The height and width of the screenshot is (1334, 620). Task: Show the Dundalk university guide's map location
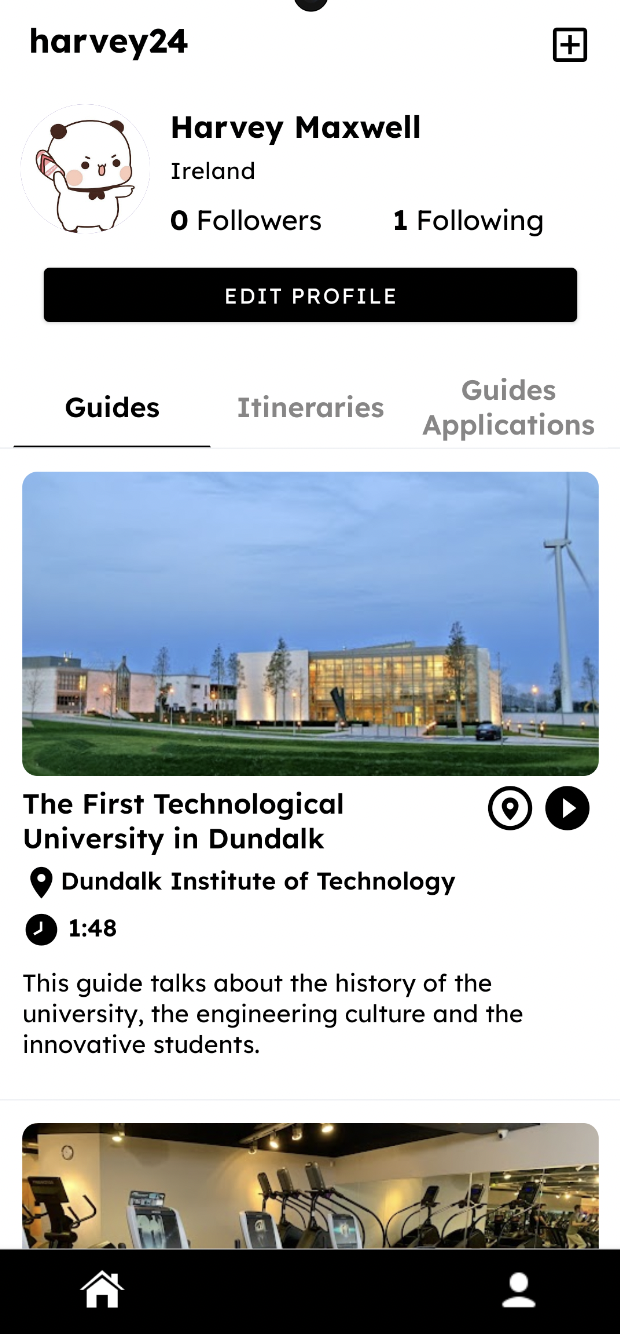click(x=510, y=808)
